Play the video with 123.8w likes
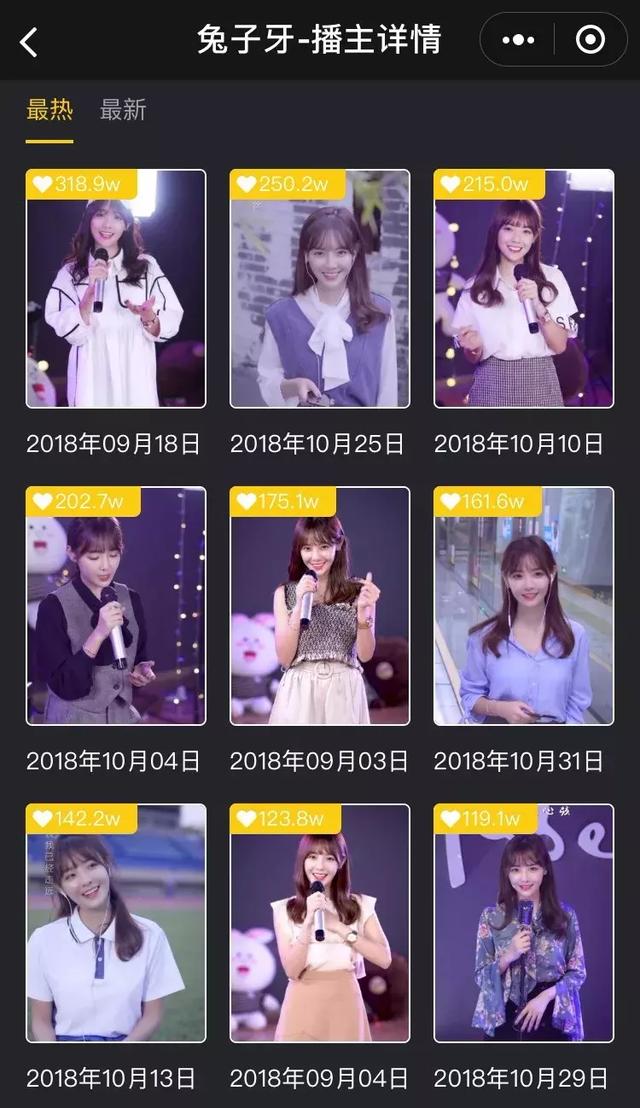640x1108 pixels. pyautogui.click(x=320, y=923)
